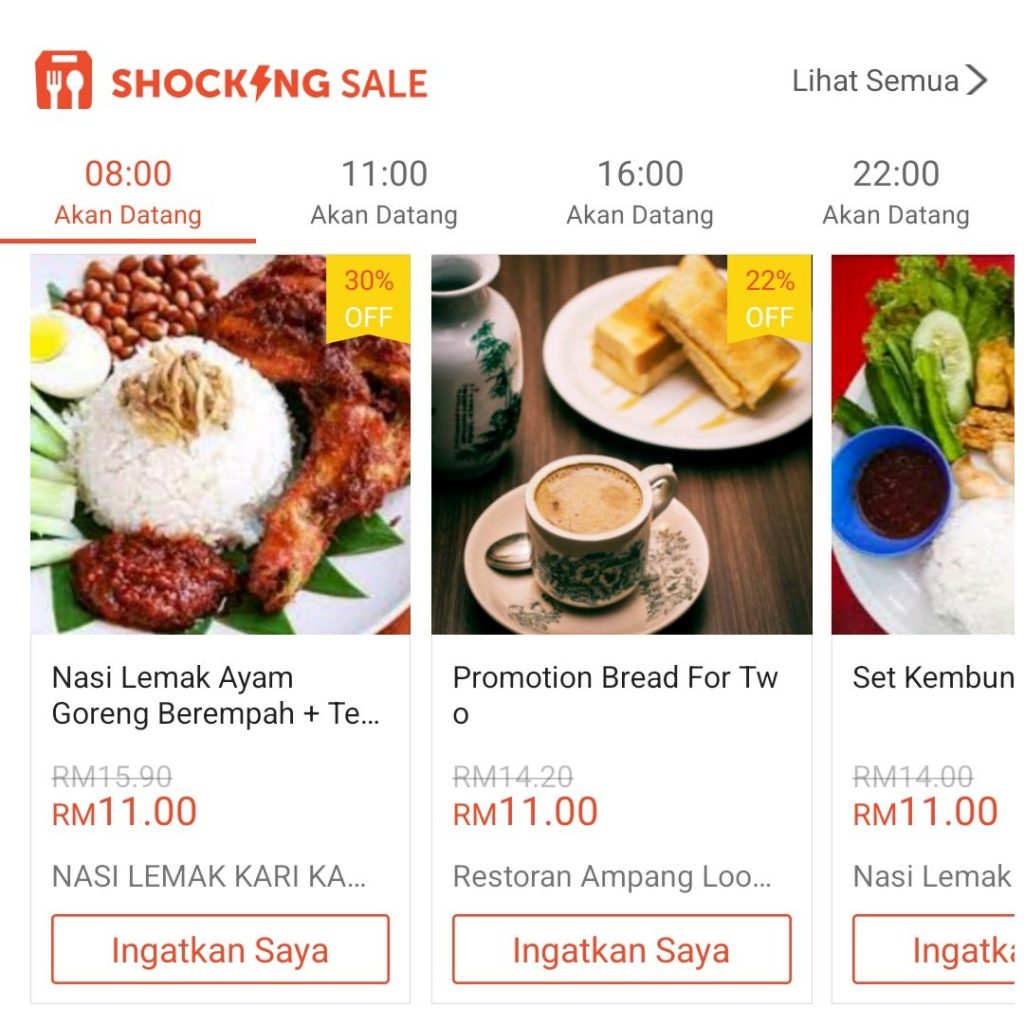Screen dimensions: 1024x1024
Task: Switch to the 11:00 time slot
Action: coord(384,192)
